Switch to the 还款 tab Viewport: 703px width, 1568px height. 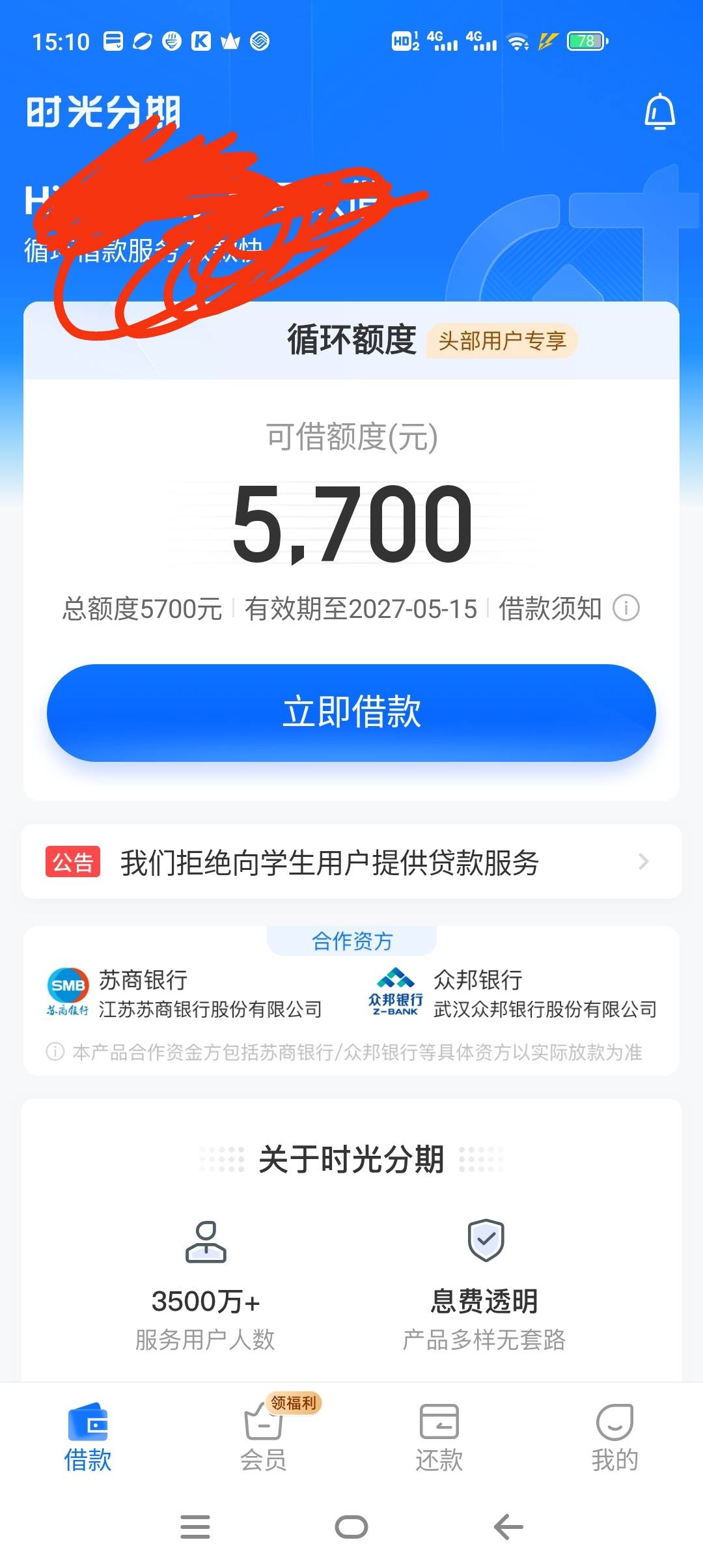[x=439, y=1438]
